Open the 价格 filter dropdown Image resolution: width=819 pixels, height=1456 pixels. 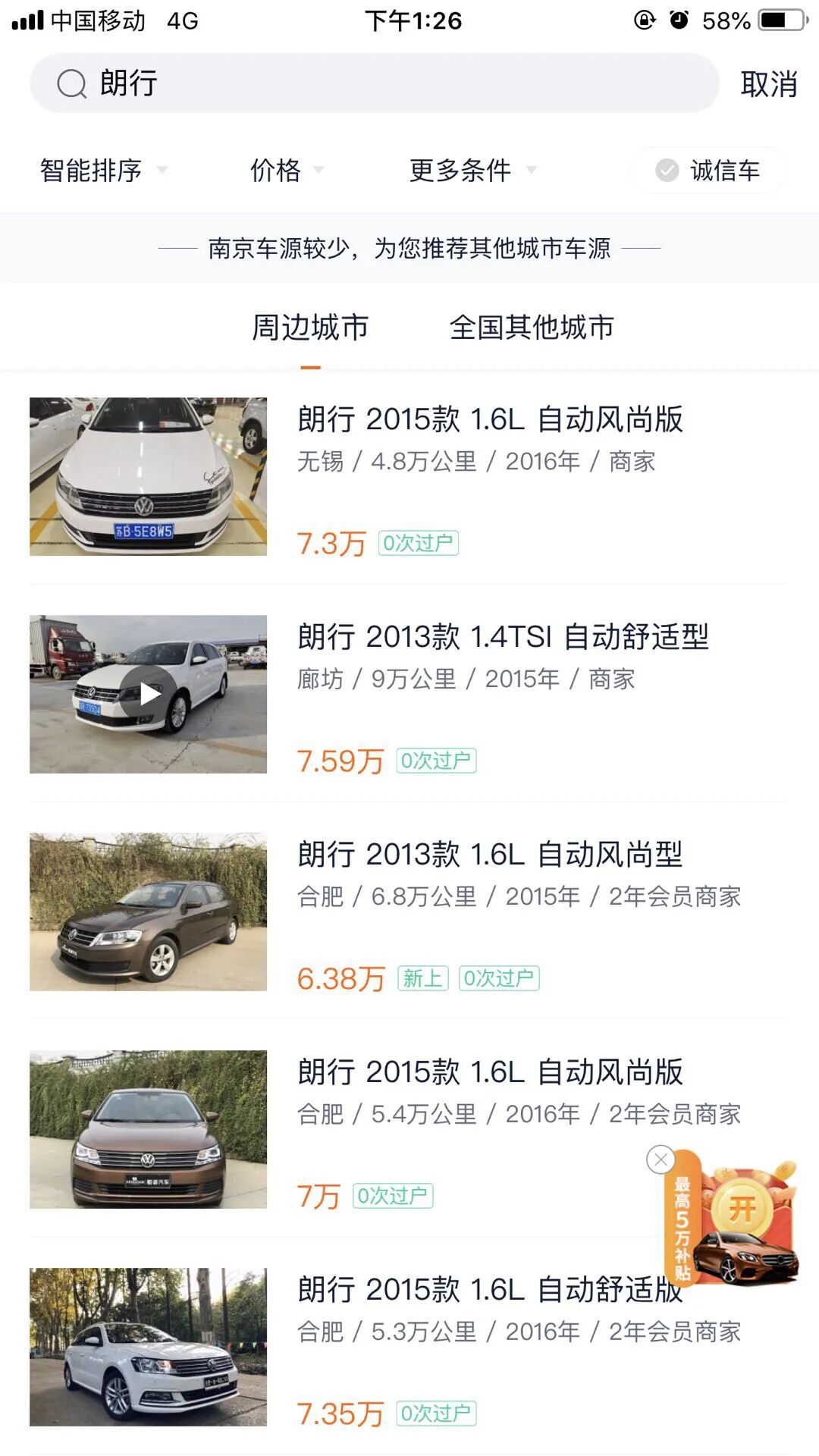(x=286, y=171)
